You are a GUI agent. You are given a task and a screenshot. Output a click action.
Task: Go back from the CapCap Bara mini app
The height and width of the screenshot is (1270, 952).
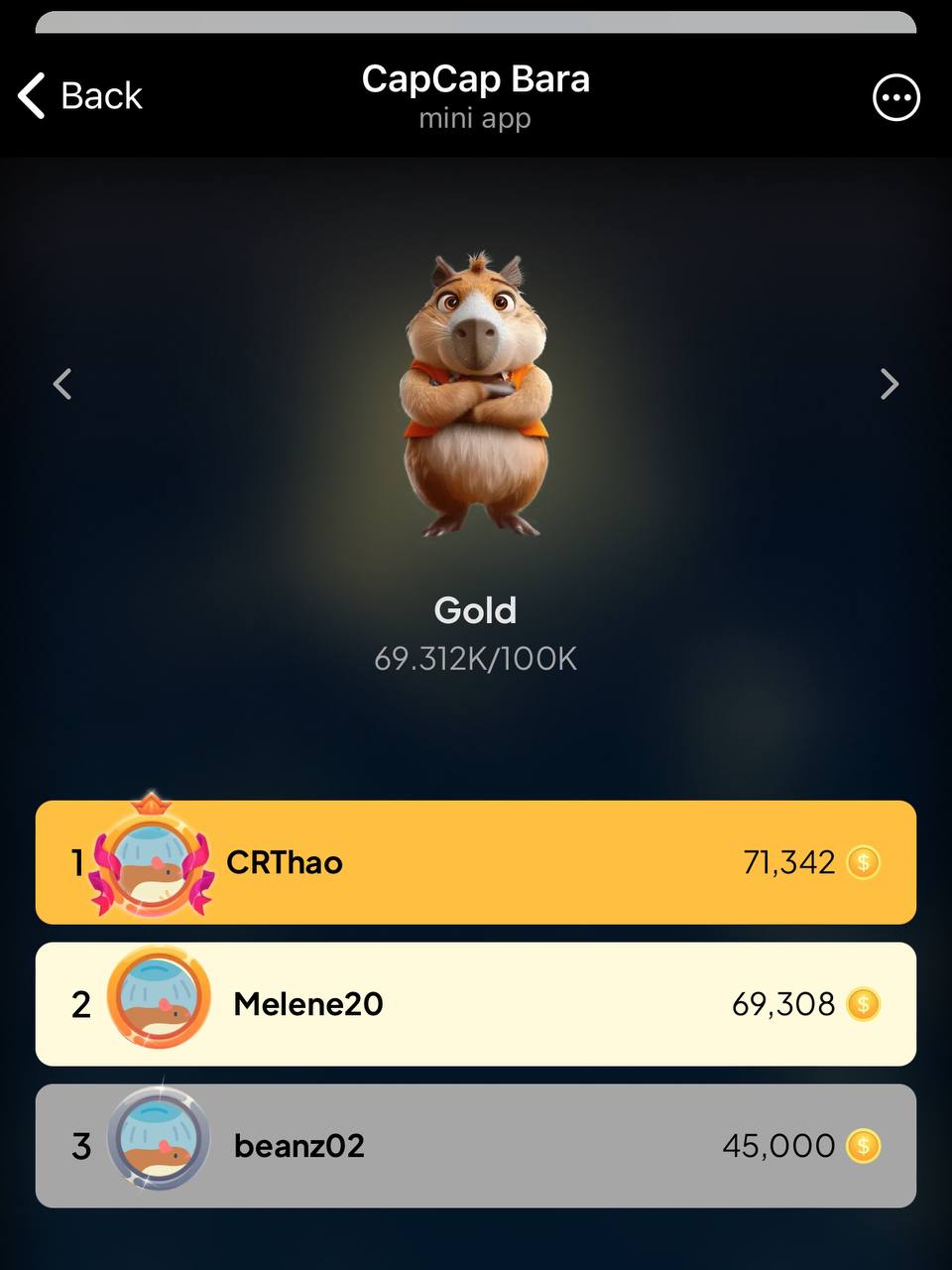click(x=79, y=96)
